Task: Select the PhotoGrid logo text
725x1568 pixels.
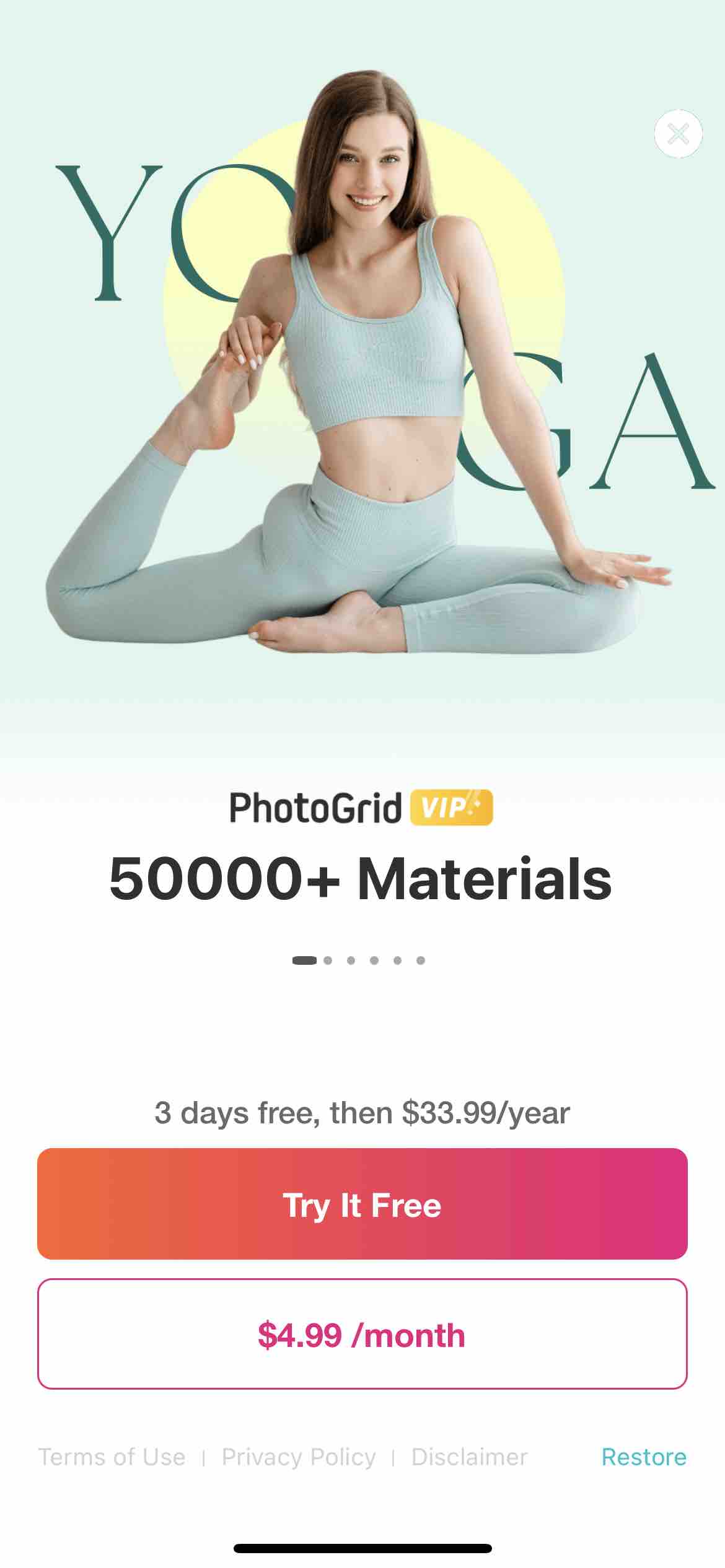Action: point(317,809)
